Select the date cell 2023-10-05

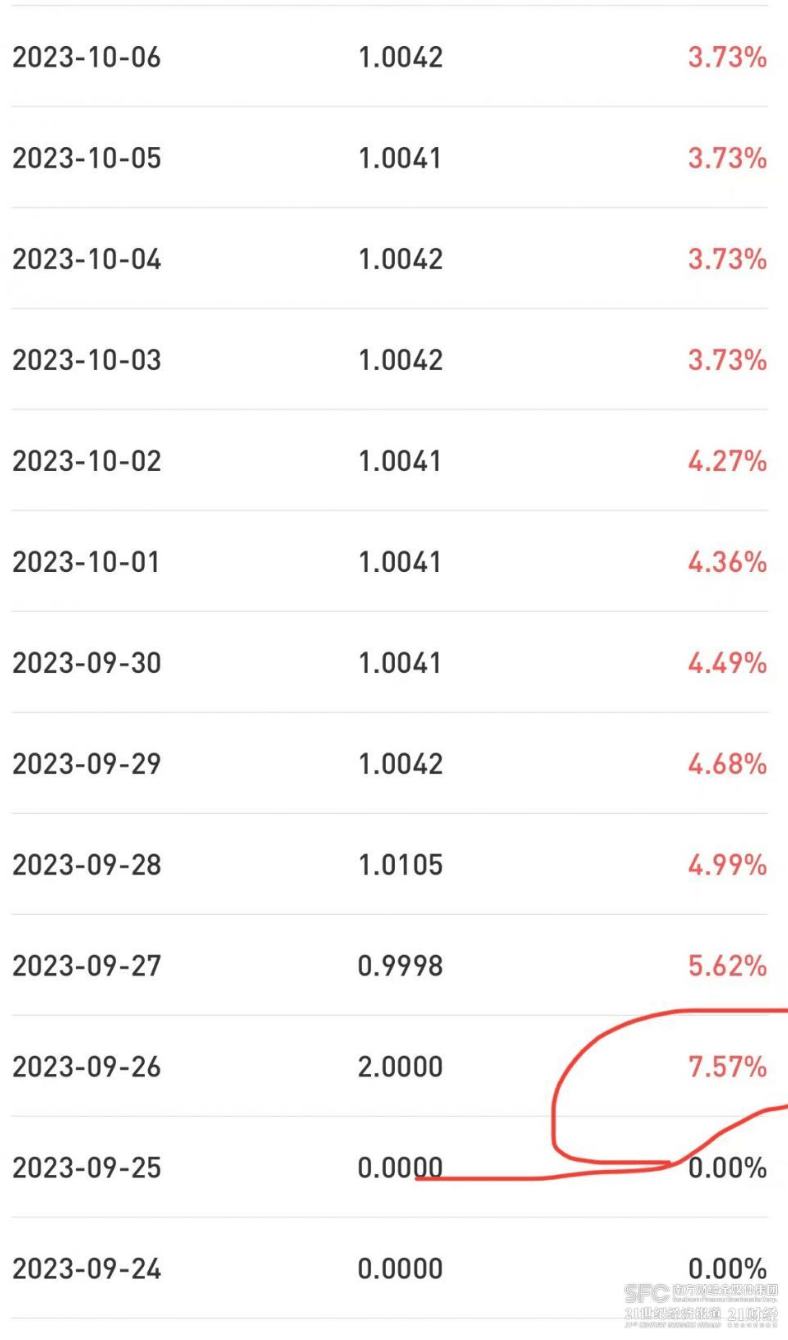86,158
